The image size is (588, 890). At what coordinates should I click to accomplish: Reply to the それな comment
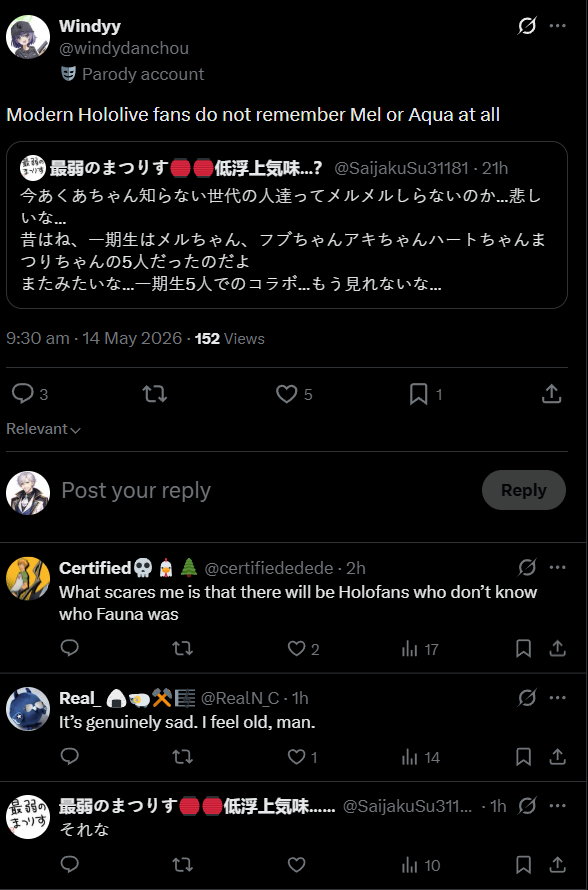click(70, 864)
